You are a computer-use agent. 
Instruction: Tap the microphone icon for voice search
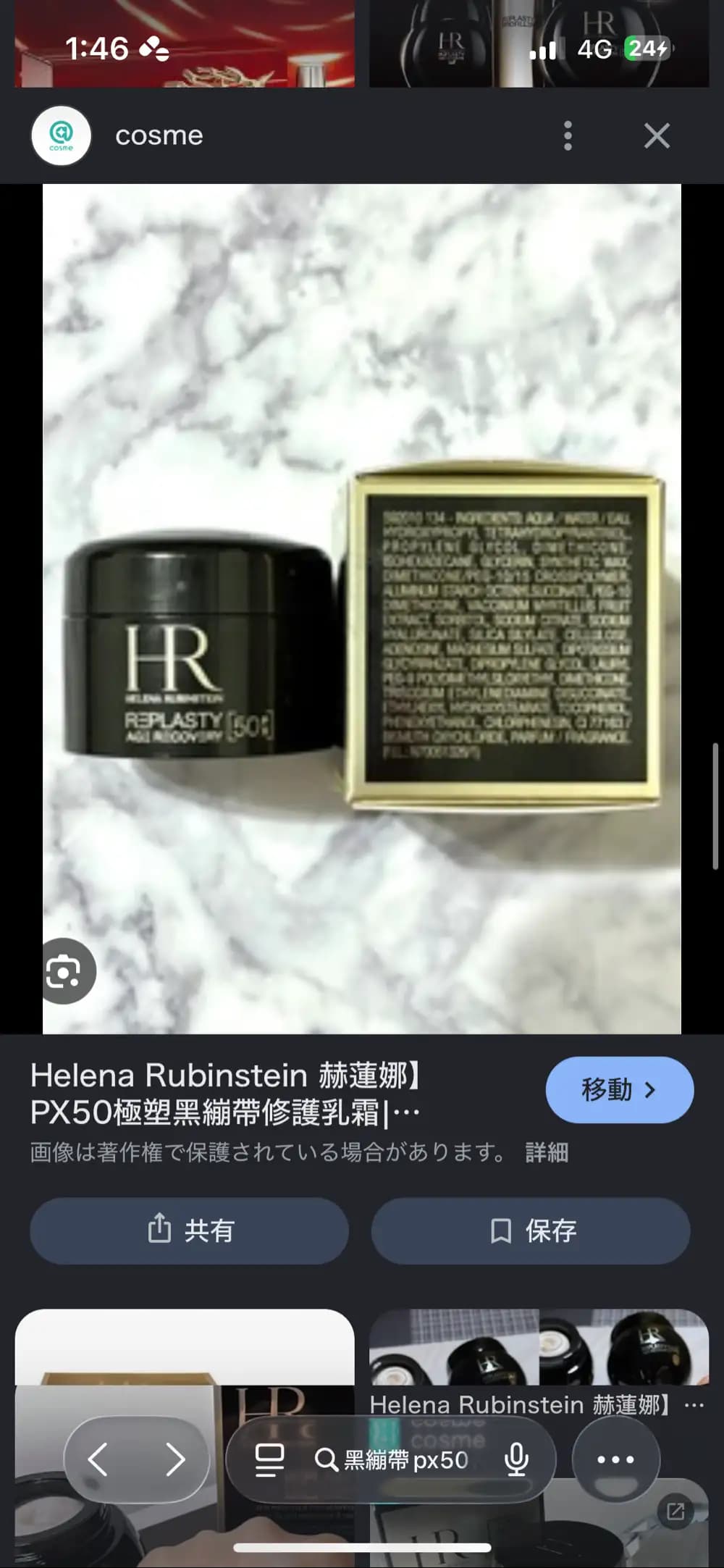click(516, 1460)
